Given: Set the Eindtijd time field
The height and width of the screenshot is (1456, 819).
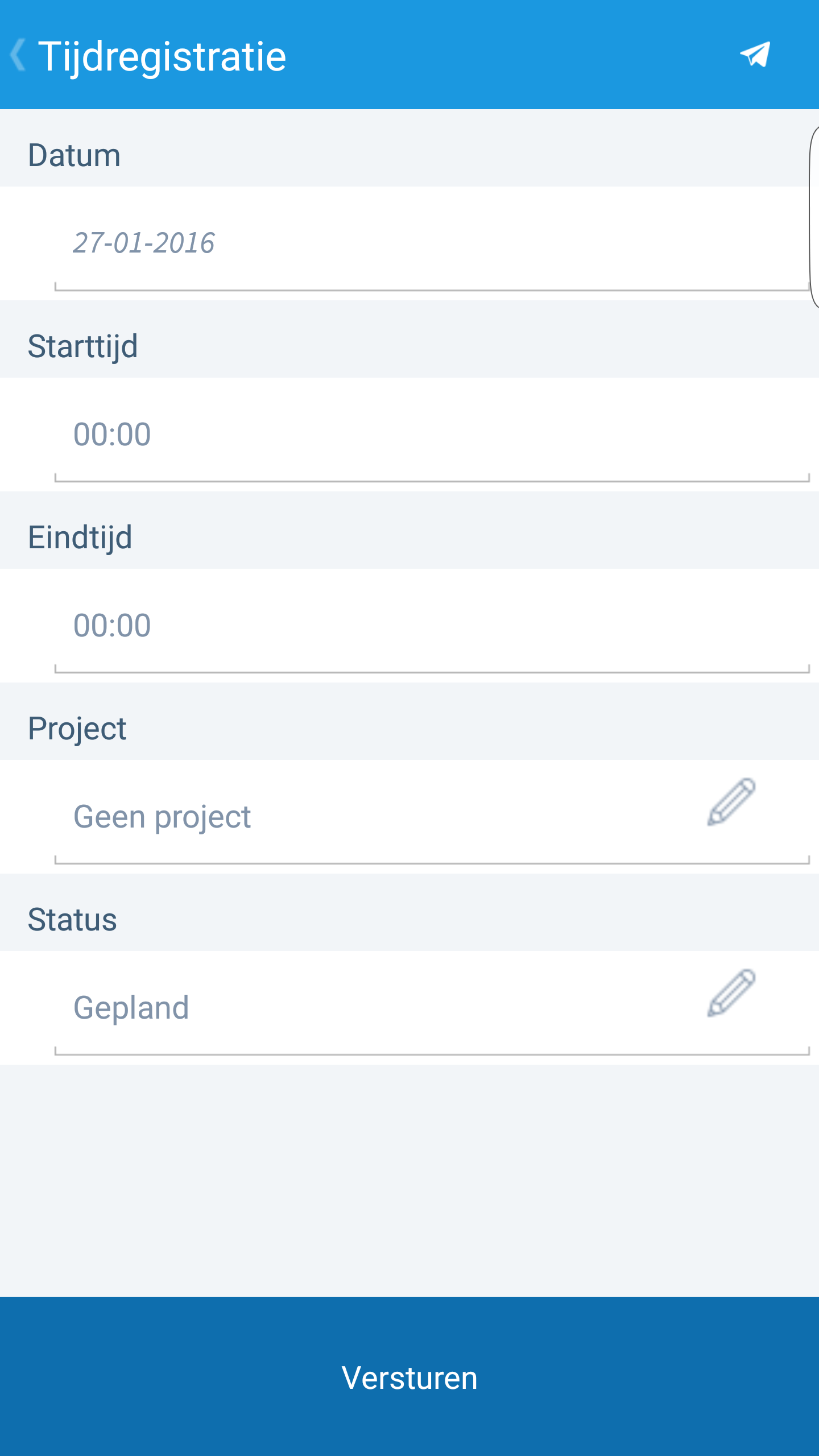Looking at the screenshot, I should (432, 626).
